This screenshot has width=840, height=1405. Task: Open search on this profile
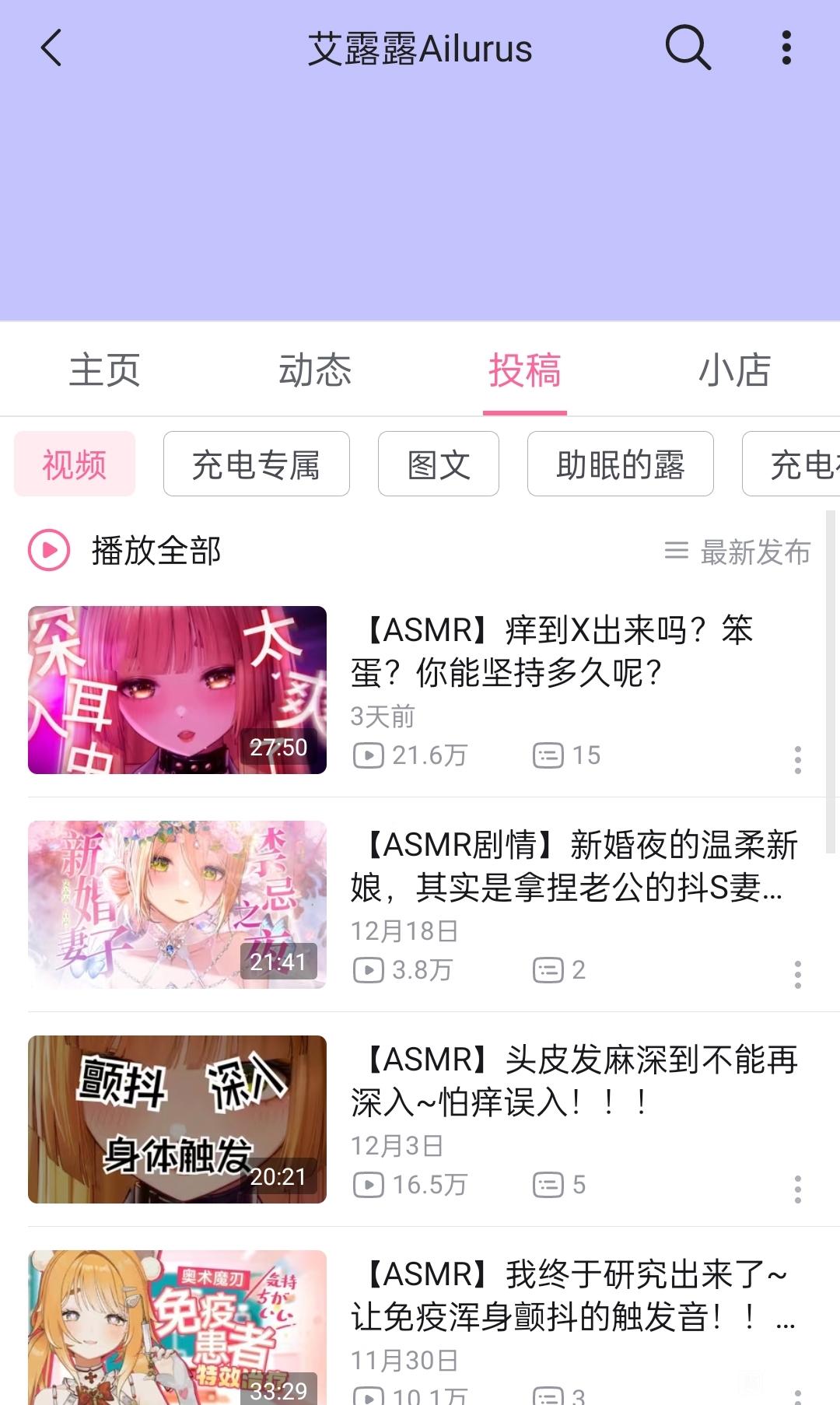(688, 48)
